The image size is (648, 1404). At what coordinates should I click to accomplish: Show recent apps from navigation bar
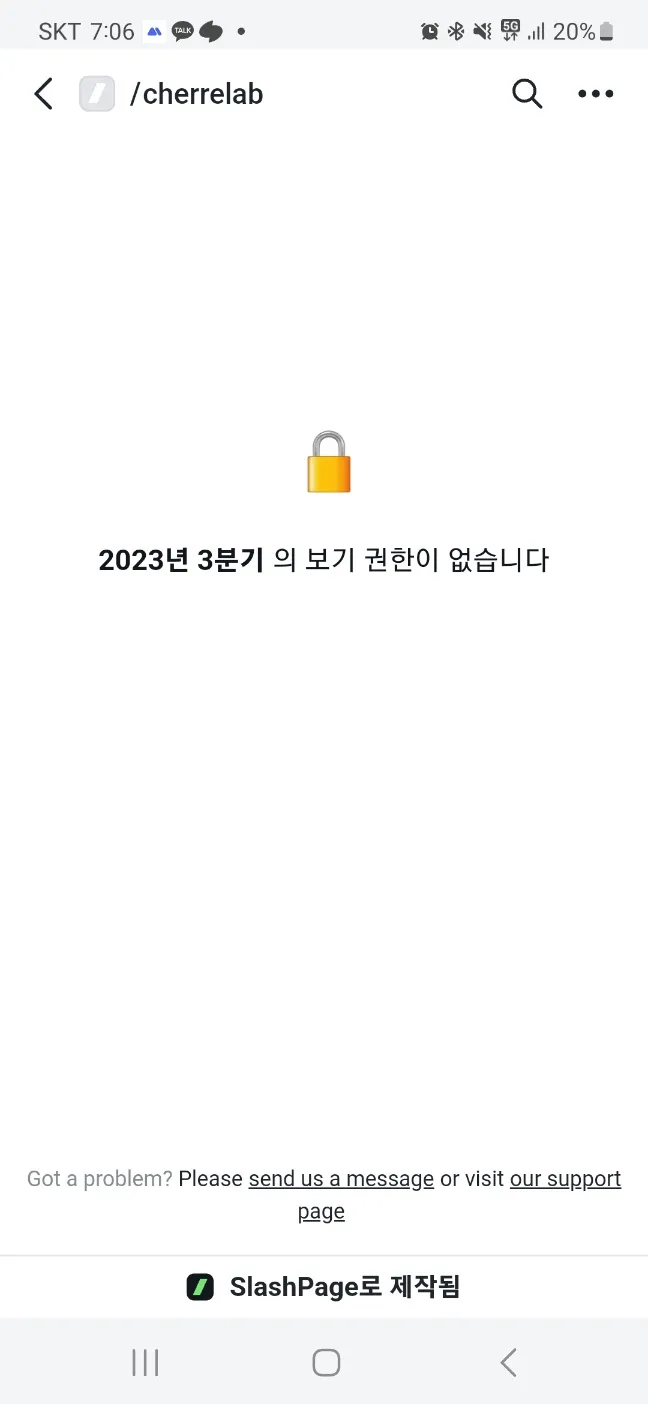145,1362
